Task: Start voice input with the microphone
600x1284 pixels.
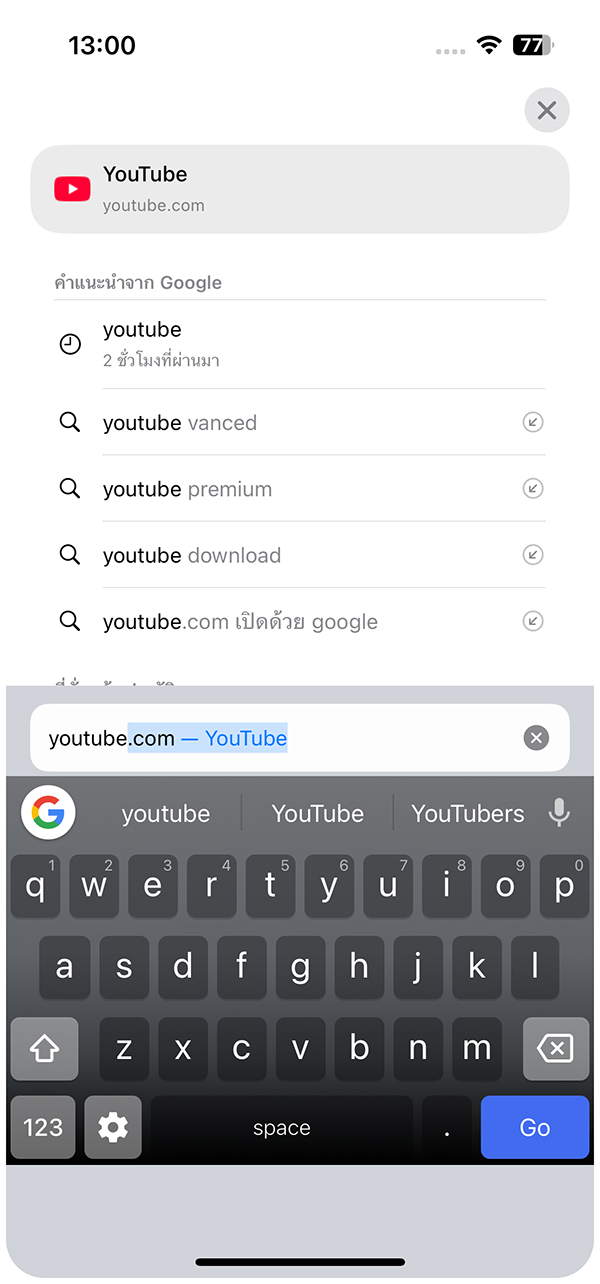Action: [x=560, y=813]
